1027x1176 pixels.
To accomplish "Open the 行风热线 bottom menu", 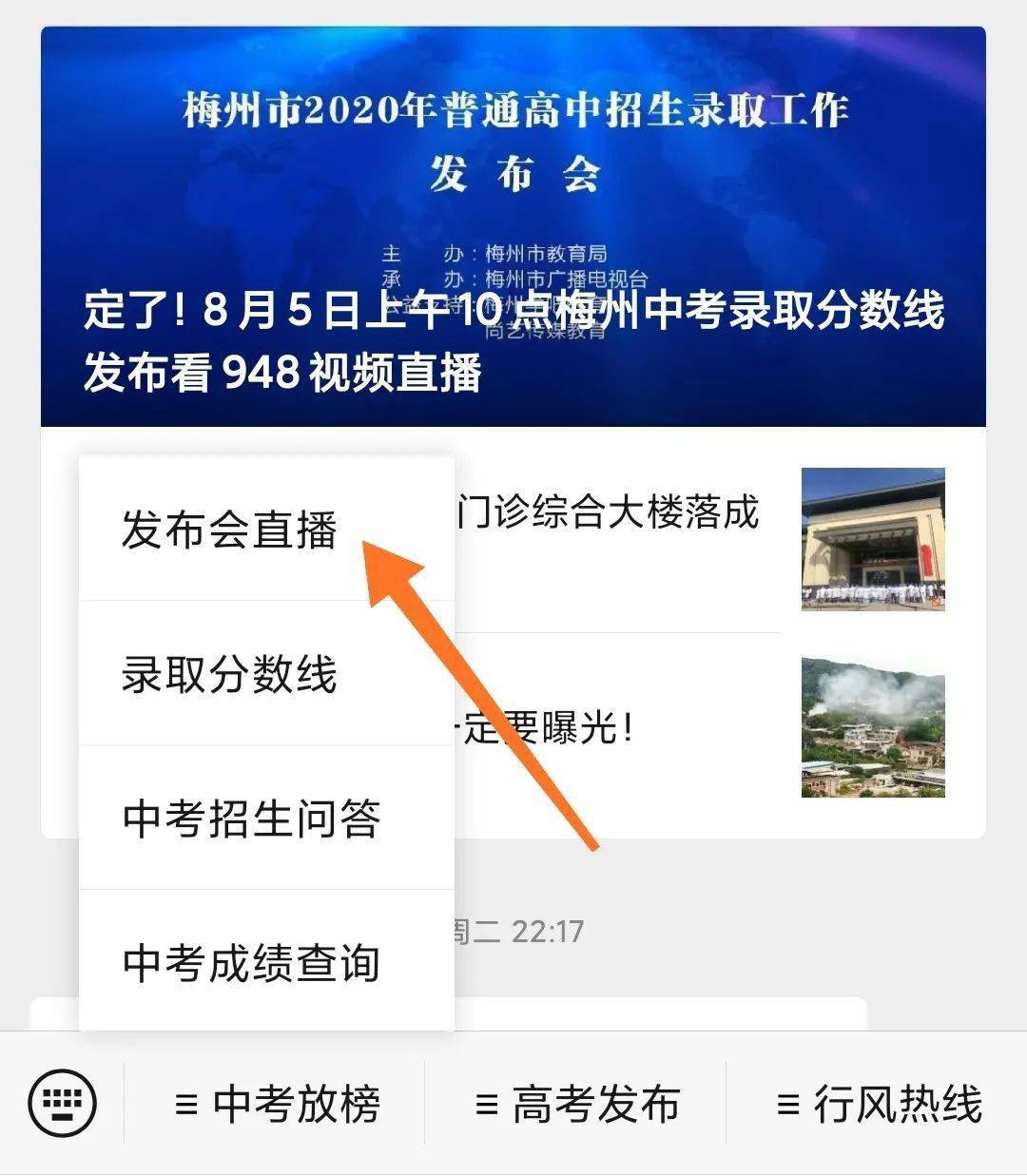I will (879, 1104).
